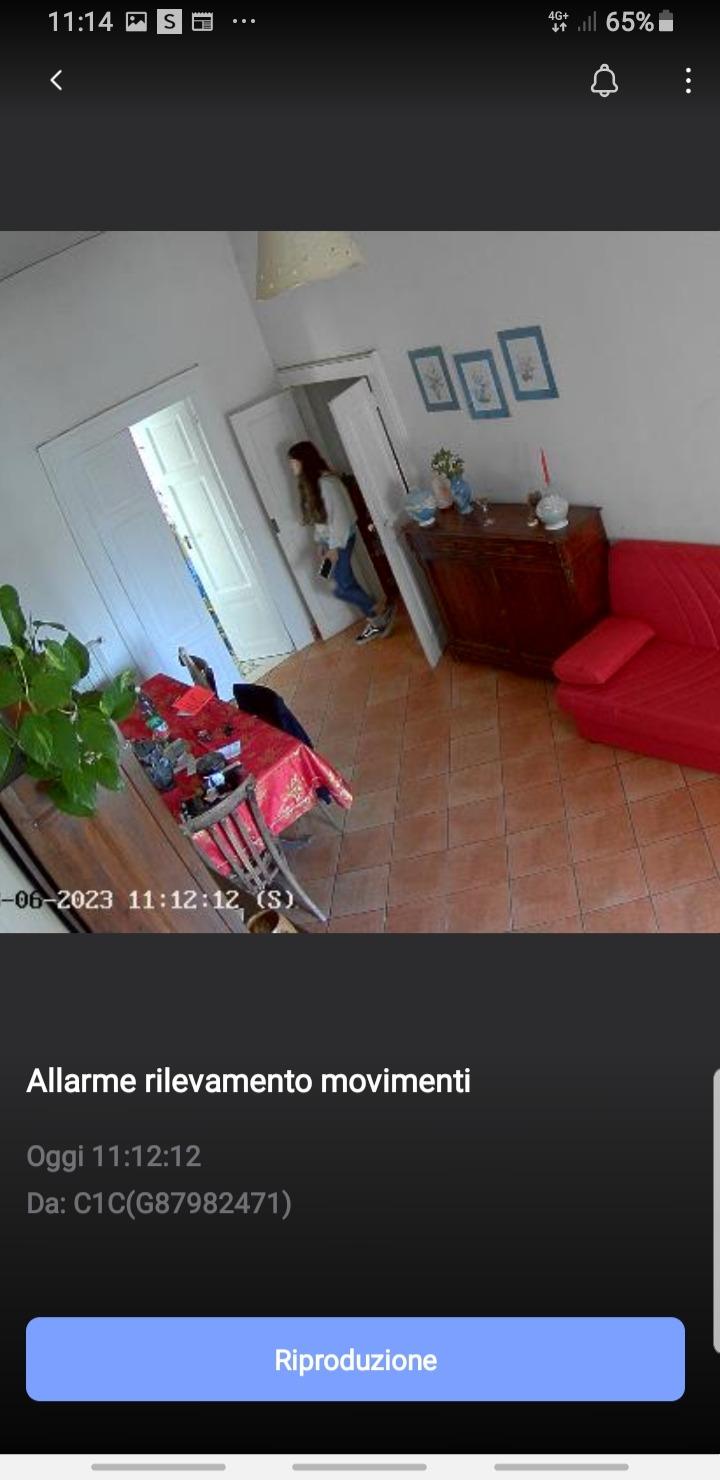Screen dimensions: 720x1480
Task: Go back with the top-left arrow
Action: pos(56,81)
